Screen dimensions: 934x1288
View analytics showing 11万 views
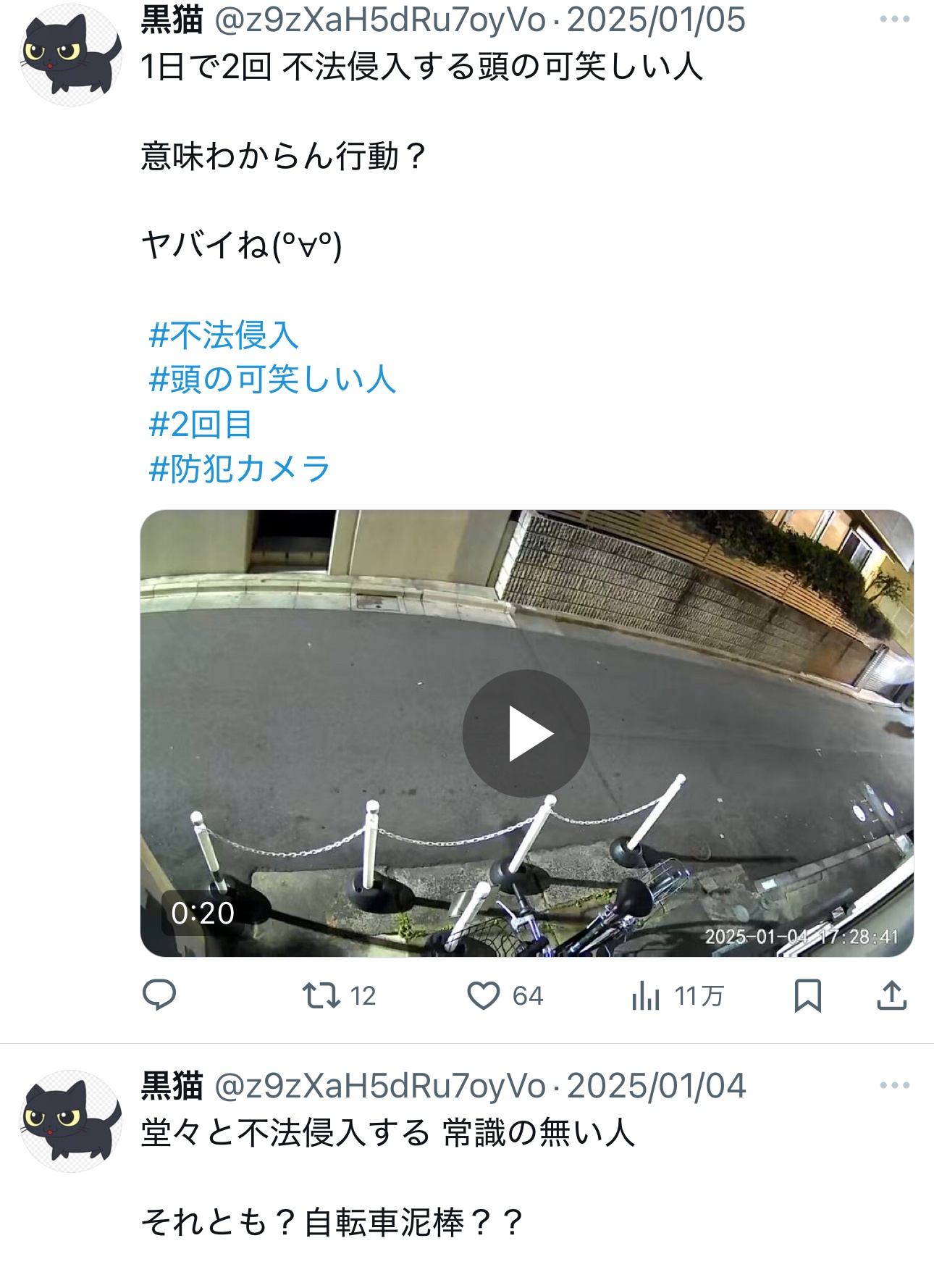pos(646,996)
